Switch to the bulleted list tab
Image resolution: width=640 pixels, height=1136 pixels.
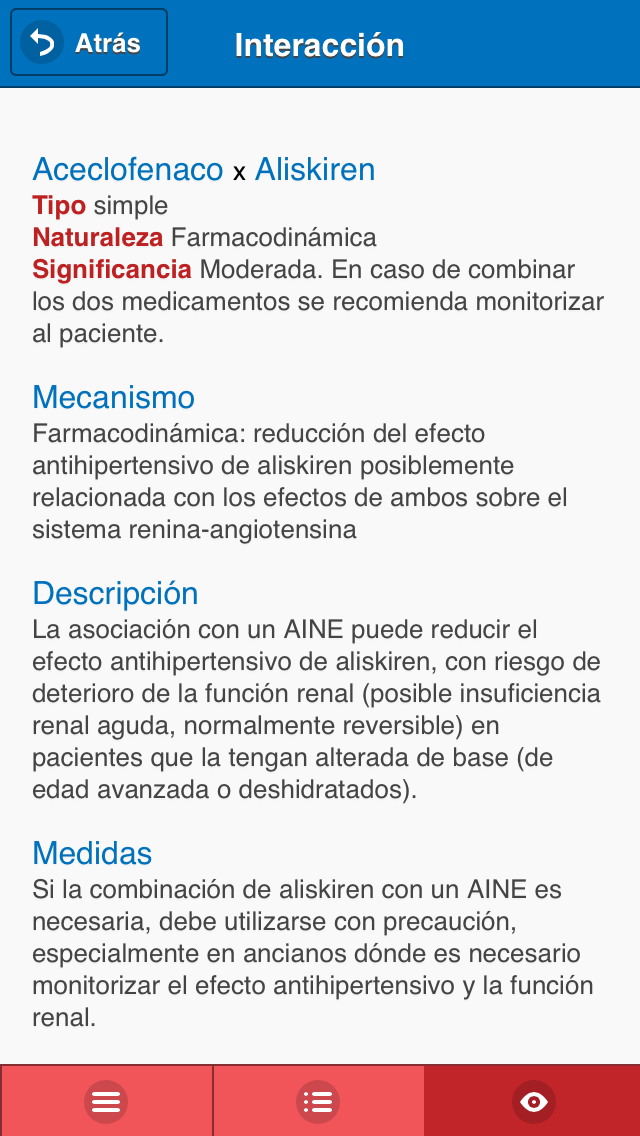318,1100
